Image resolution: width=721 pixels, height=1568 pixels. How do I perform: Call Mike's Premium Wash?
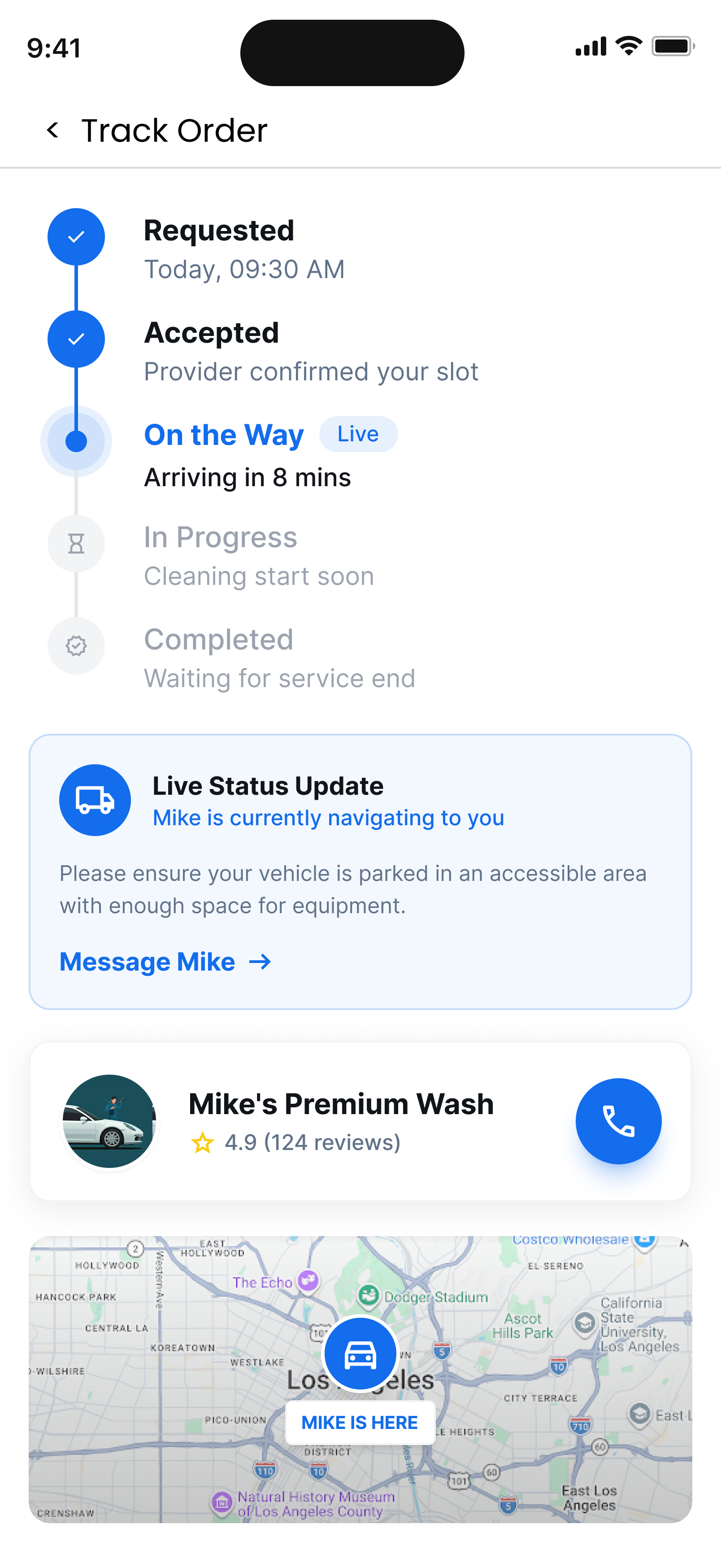(618, 1120)
